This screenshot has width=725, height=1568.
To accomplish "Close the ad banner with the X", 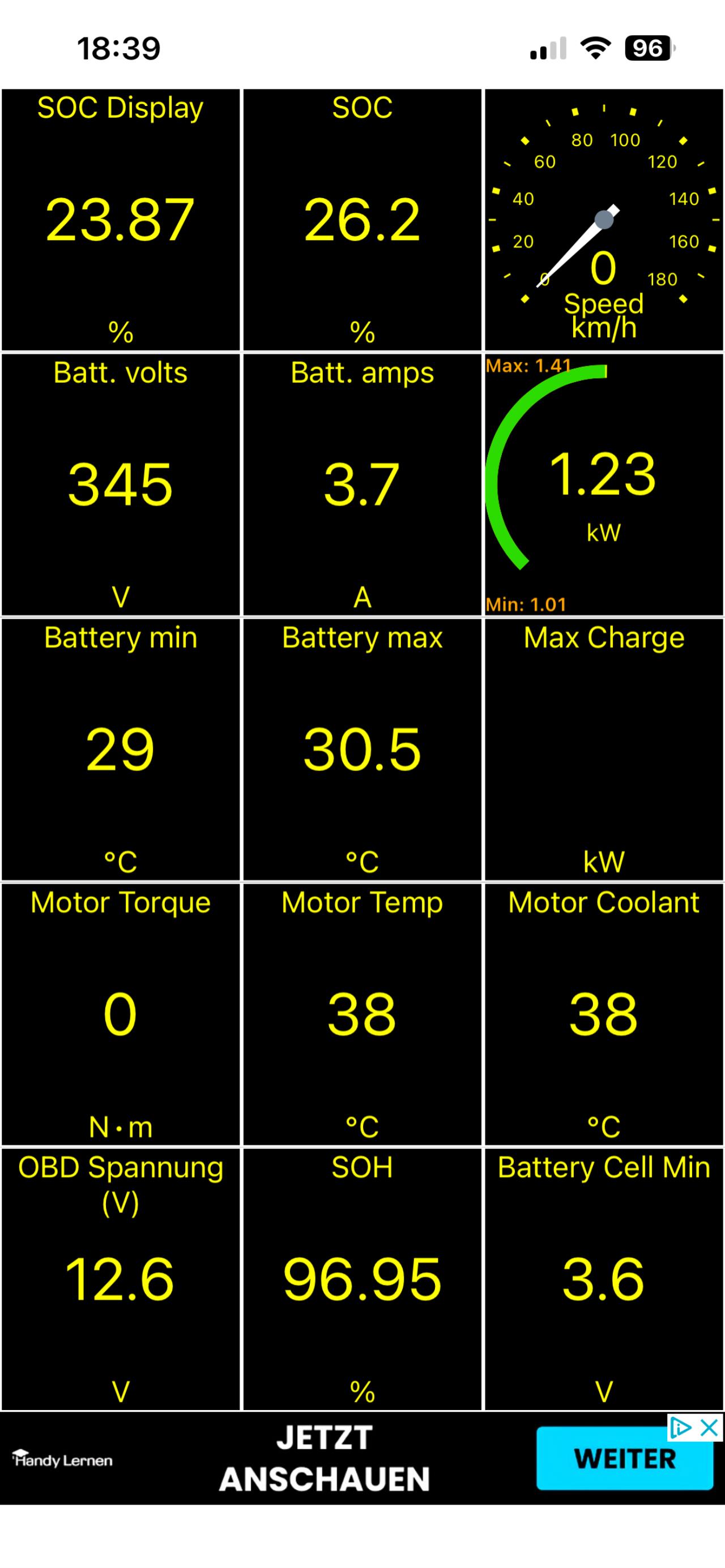I will point(709,1428).
